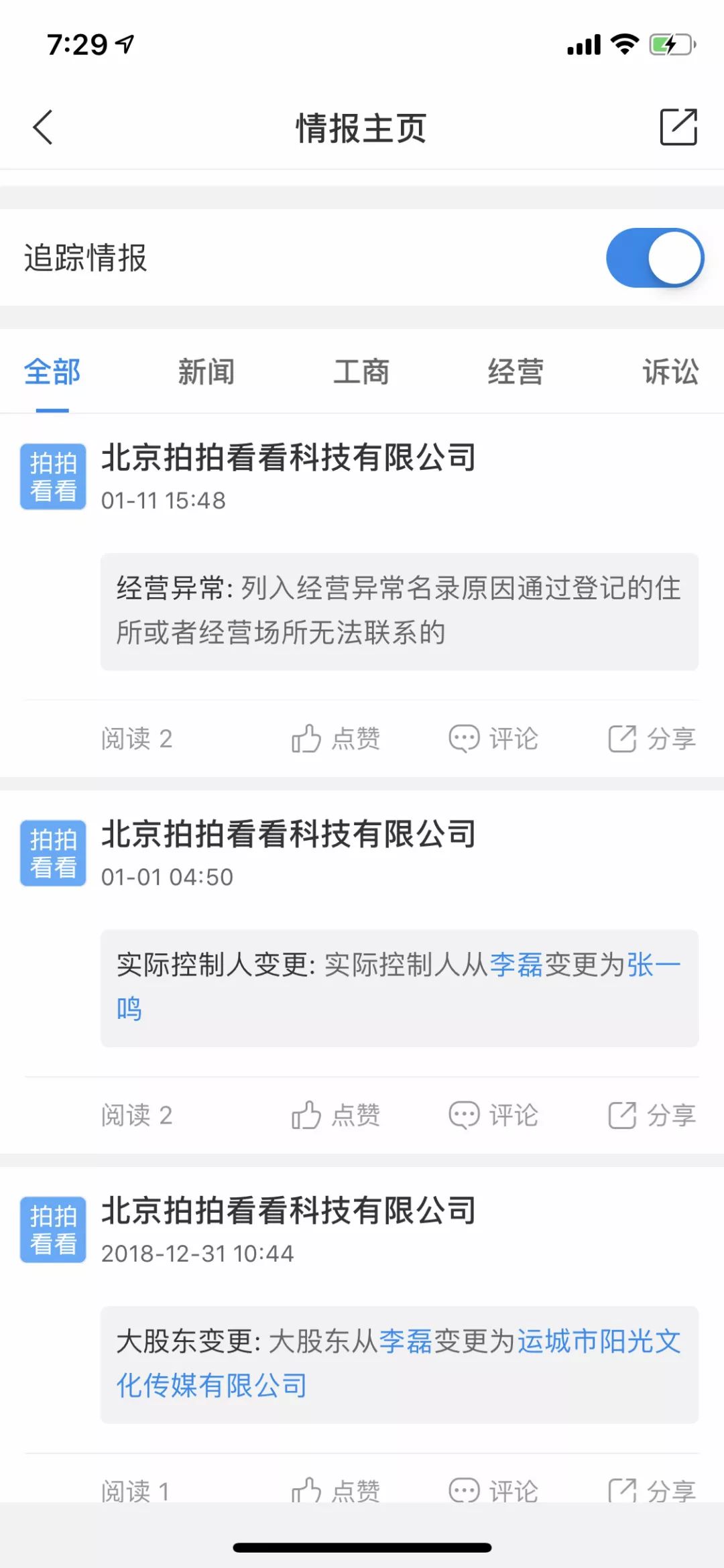724x1568 pixels.
Task: Share the 01-01 04:50 post
Action: pyautogui.click(x=652, y=1115)
